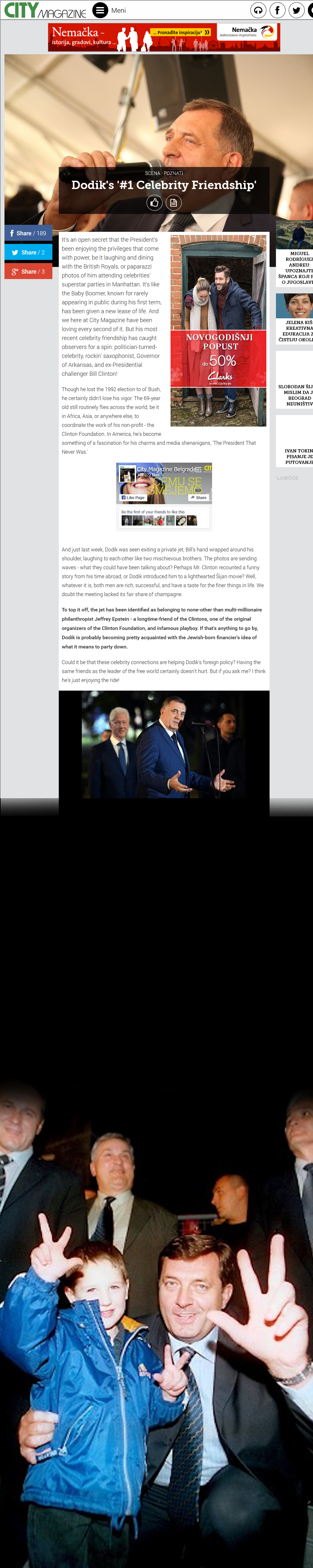Viewport: 313px width, 1568px height.
Task: Open the Nemačka banner ad
Action: pyautogui.click(x=164, y=37)
